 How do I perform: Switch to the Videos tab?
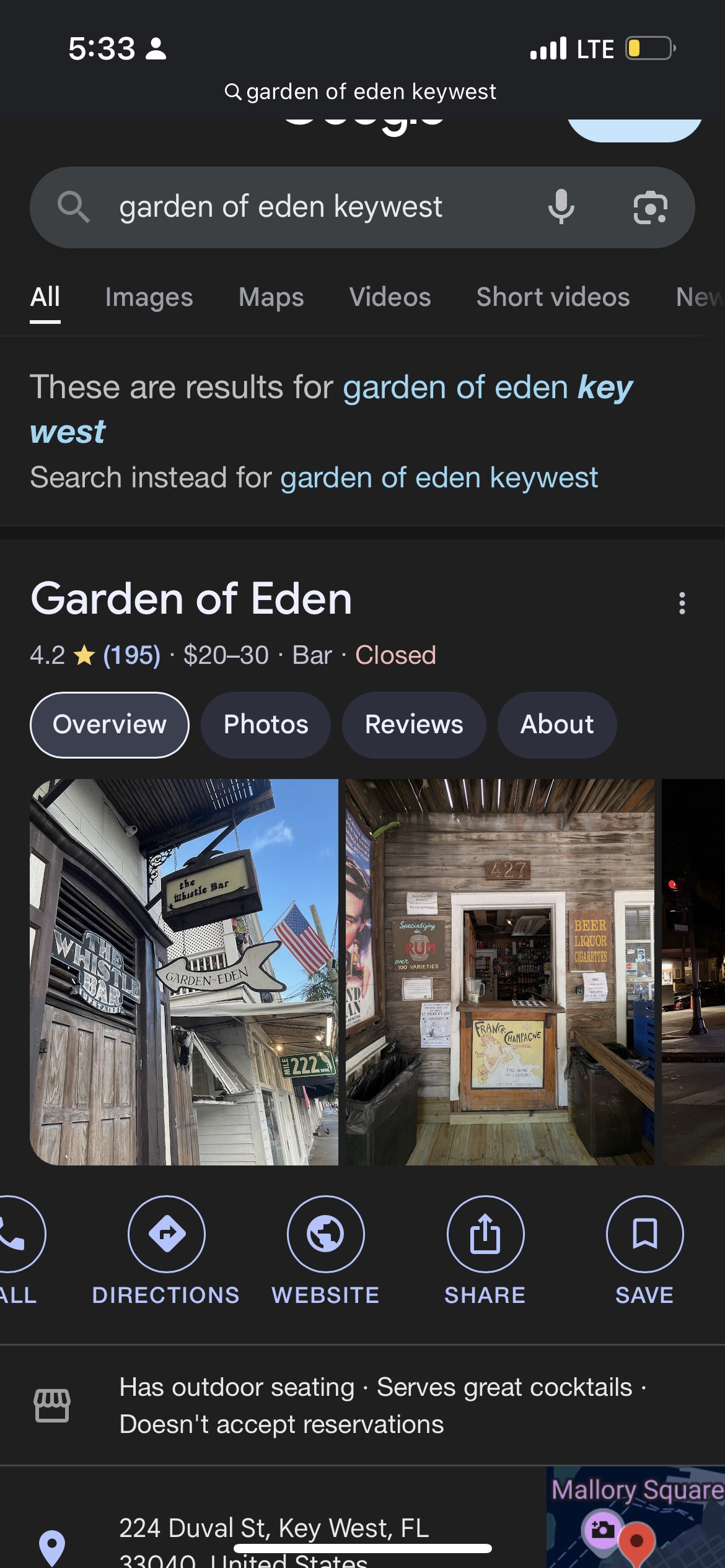[390, 297]
